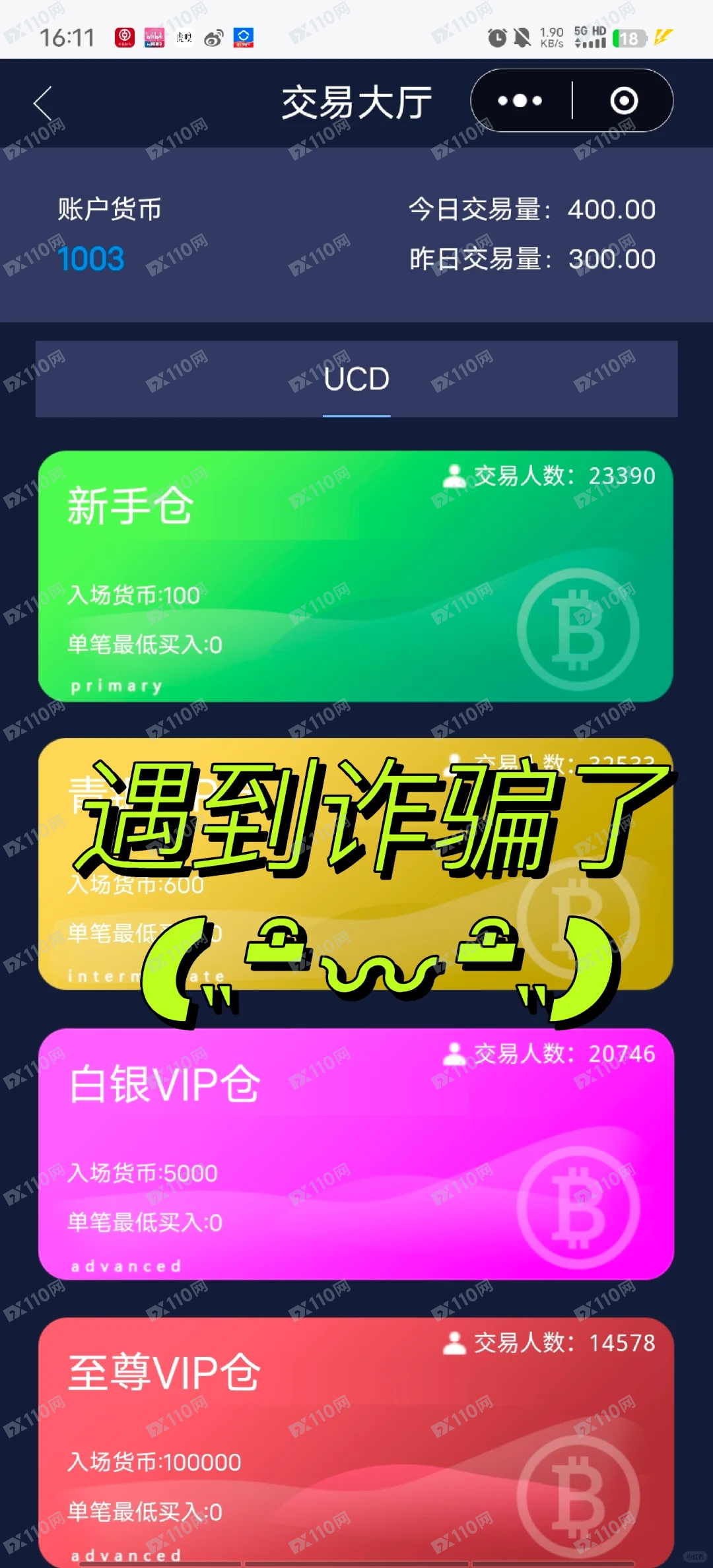Open the 至尊VIP仓 card
This screenshot has height=1568, width=713.
tap(356, 1443)
